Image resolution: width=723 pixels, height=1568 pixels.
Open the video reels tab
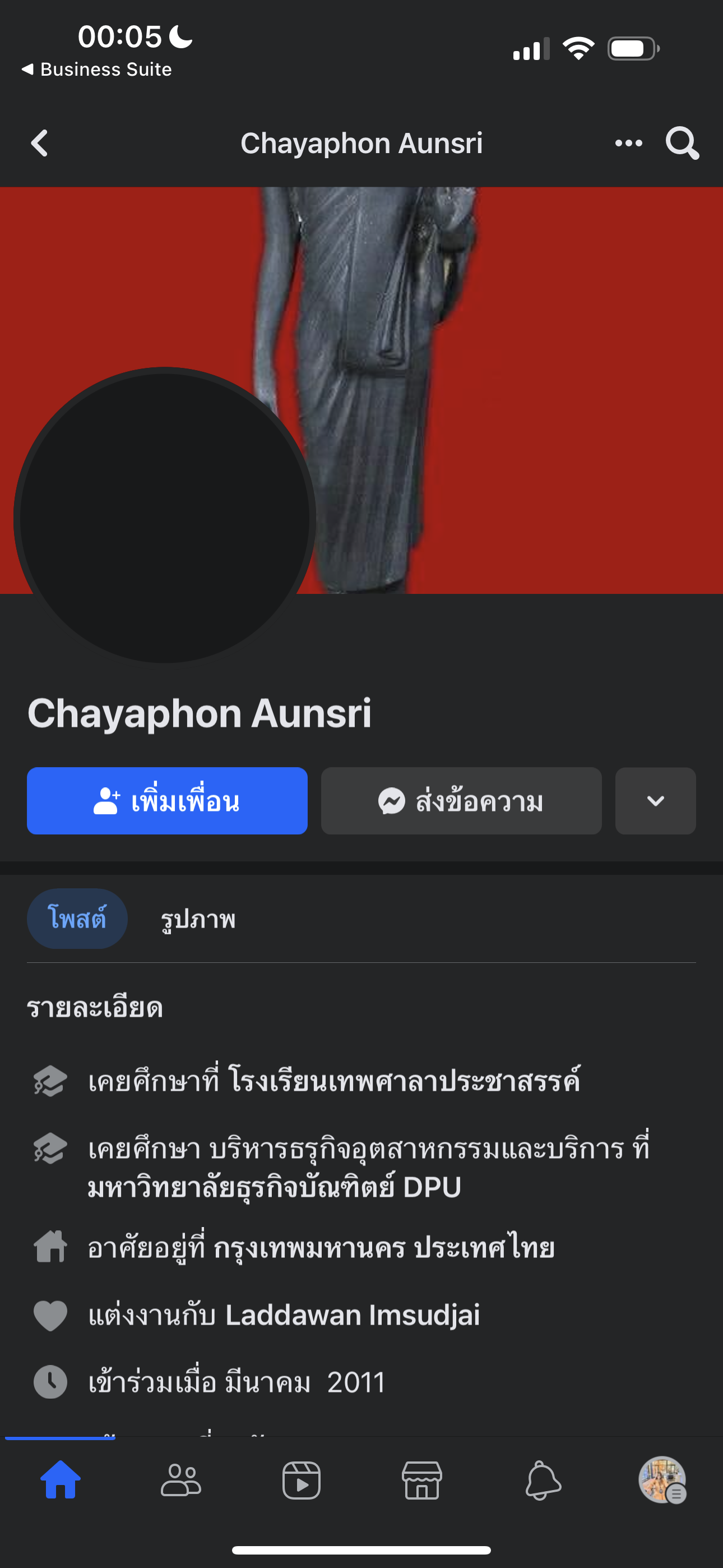click(x=302, y=1481)
